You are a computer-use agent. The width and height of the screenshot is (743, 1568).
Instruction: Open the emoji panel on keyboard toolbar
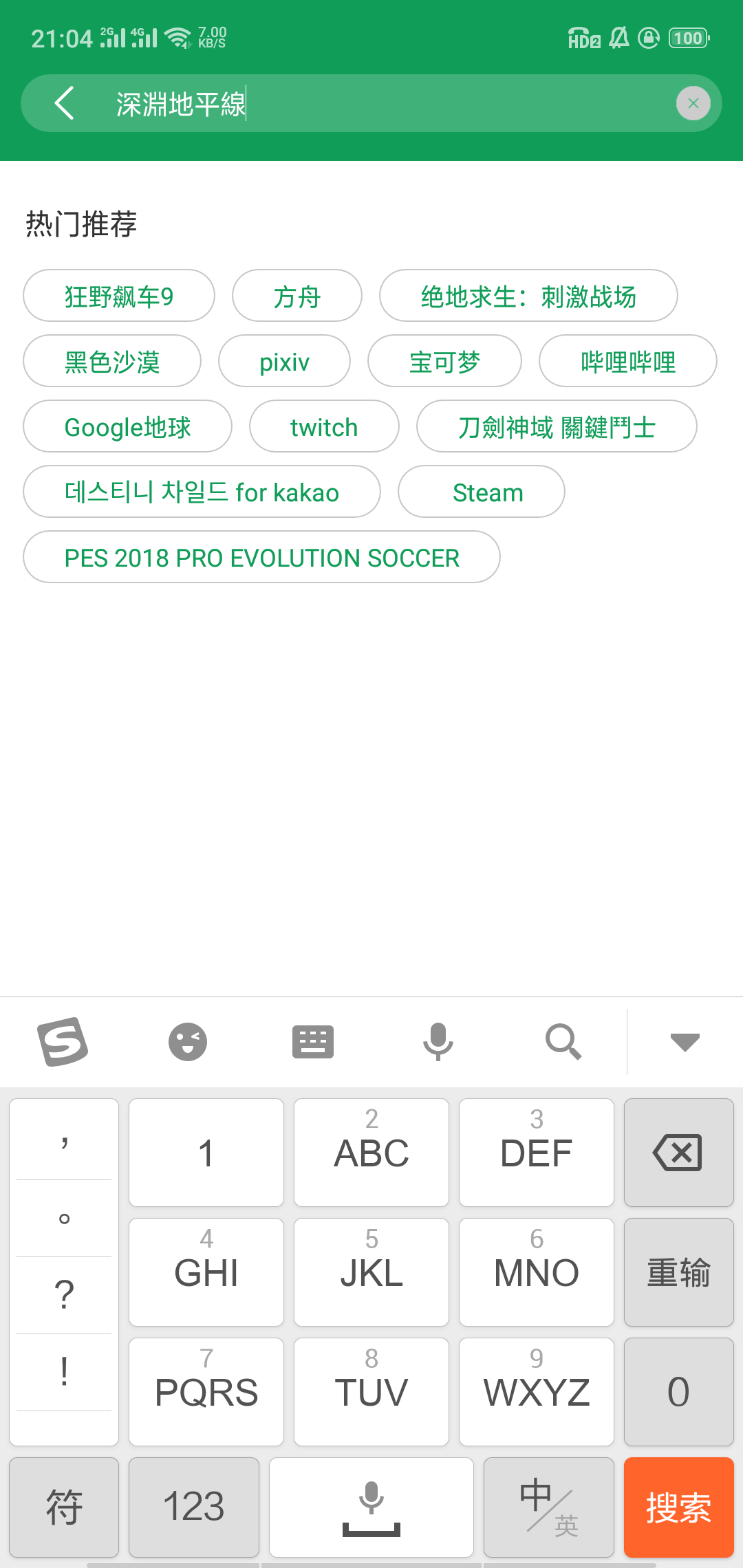pyautogui.click(x=188, y=1042)
